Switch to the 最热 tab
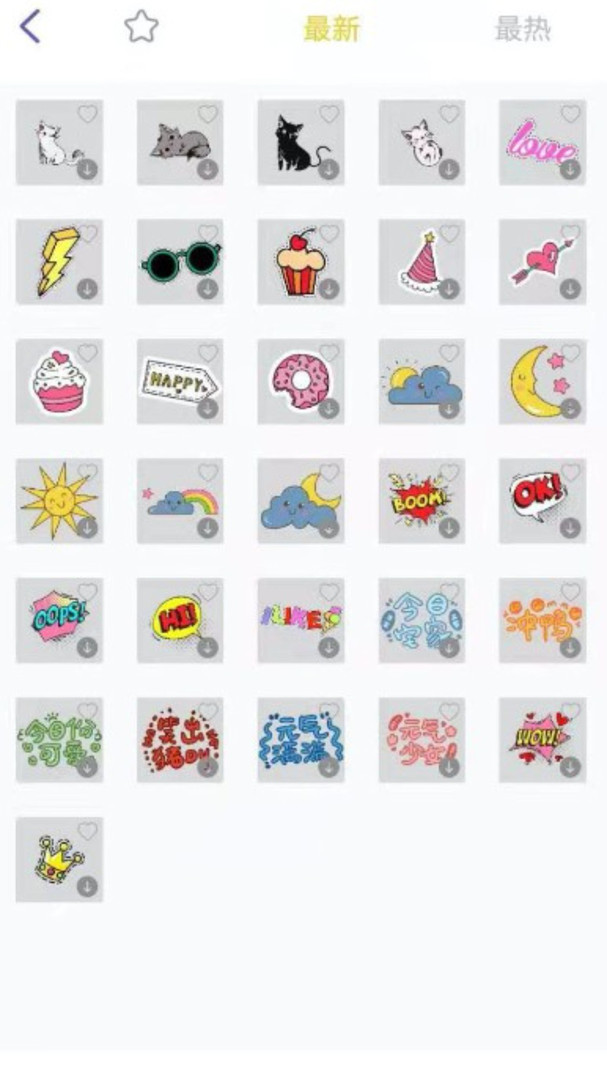 (522, 29)
